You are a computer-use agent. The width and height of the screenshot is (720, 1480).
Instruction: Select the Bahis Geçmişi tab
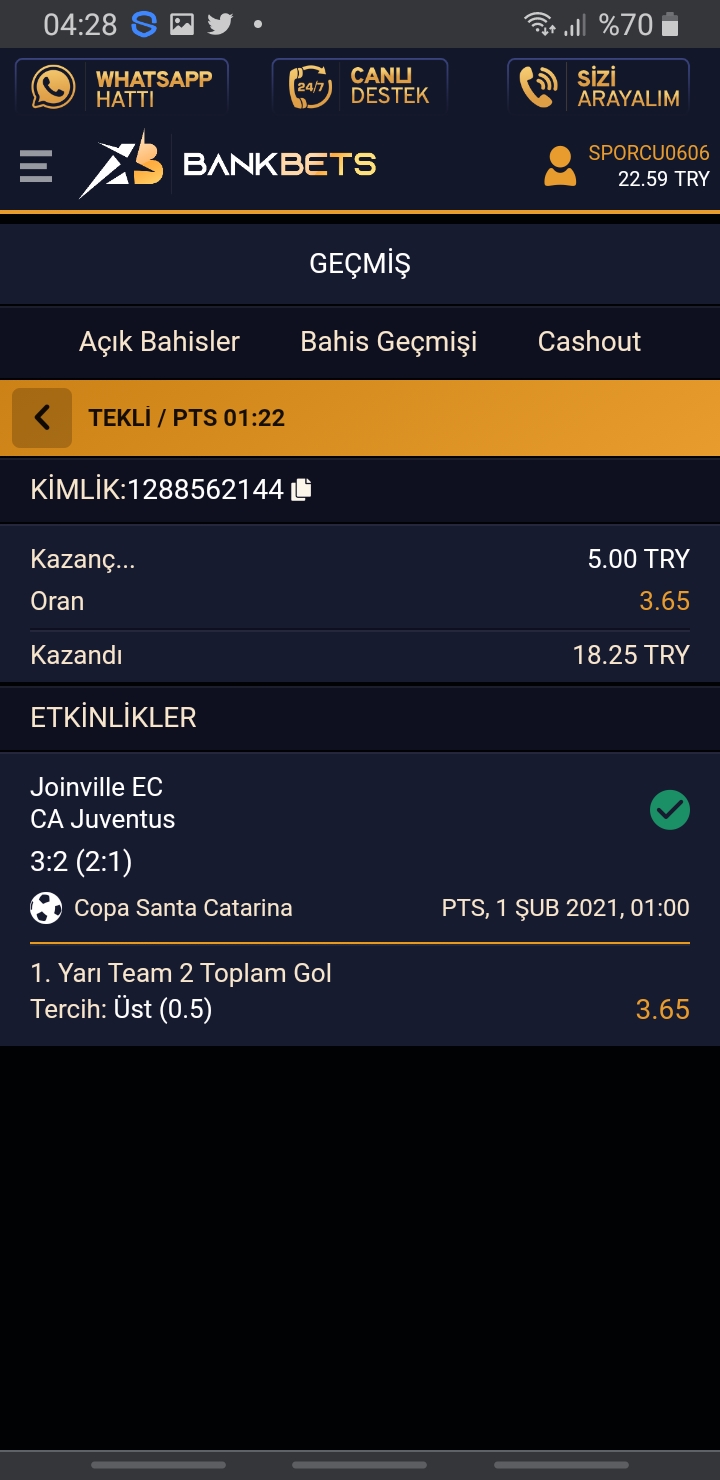tap(389, 342)
